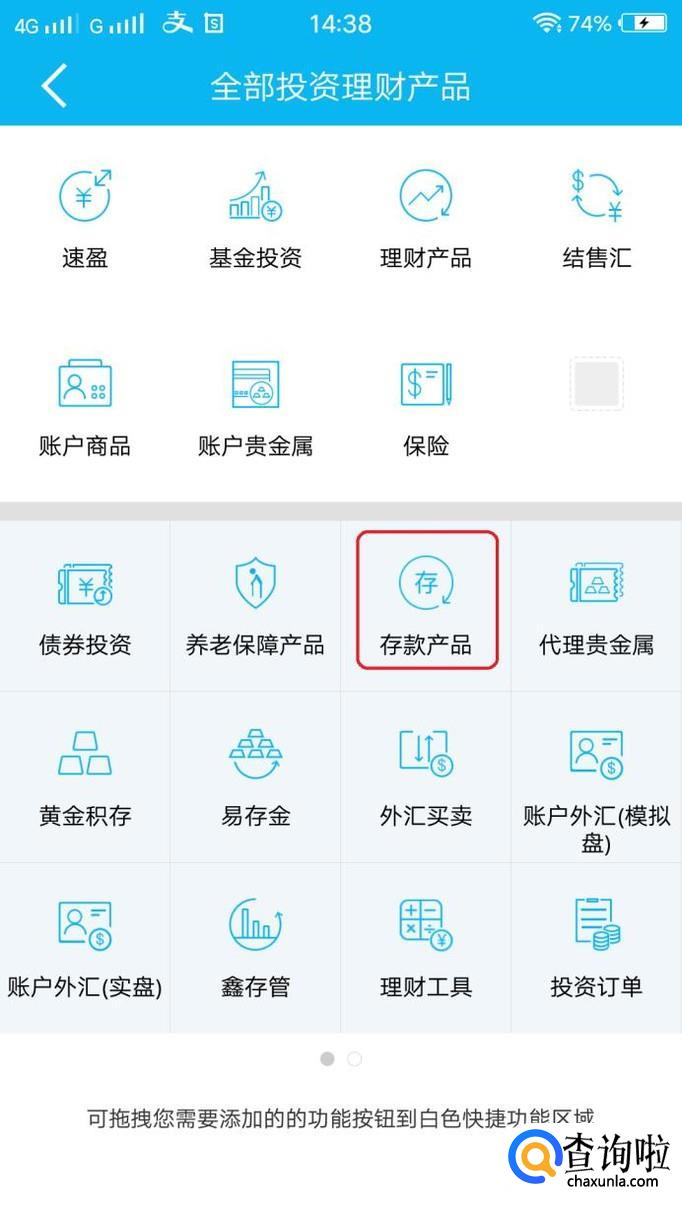Open 鑫存管
The width and height of the screenshot is (682, 1212).
[255, 948]
